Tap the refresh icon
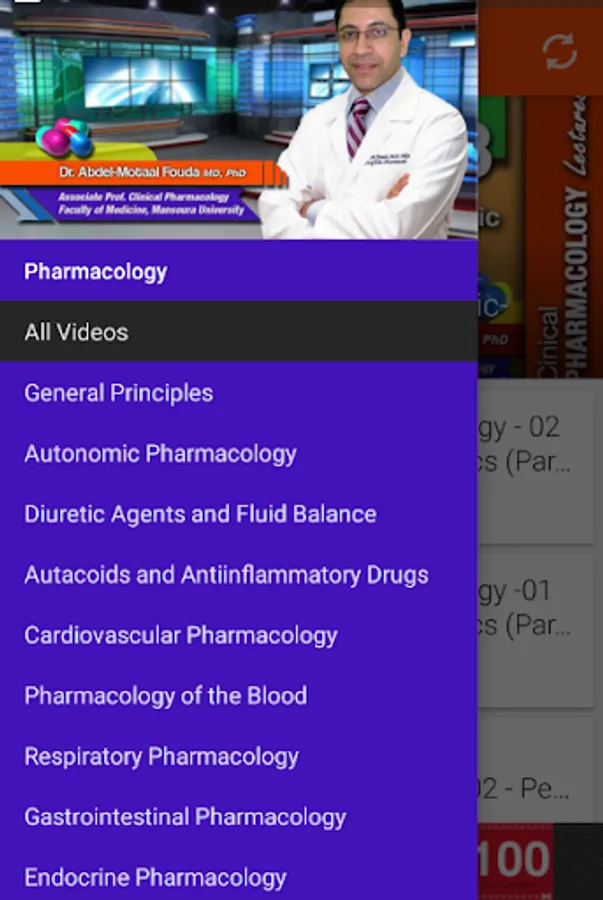Image resolution: width=603 pixels, height=900 pixels. (560, 52)
